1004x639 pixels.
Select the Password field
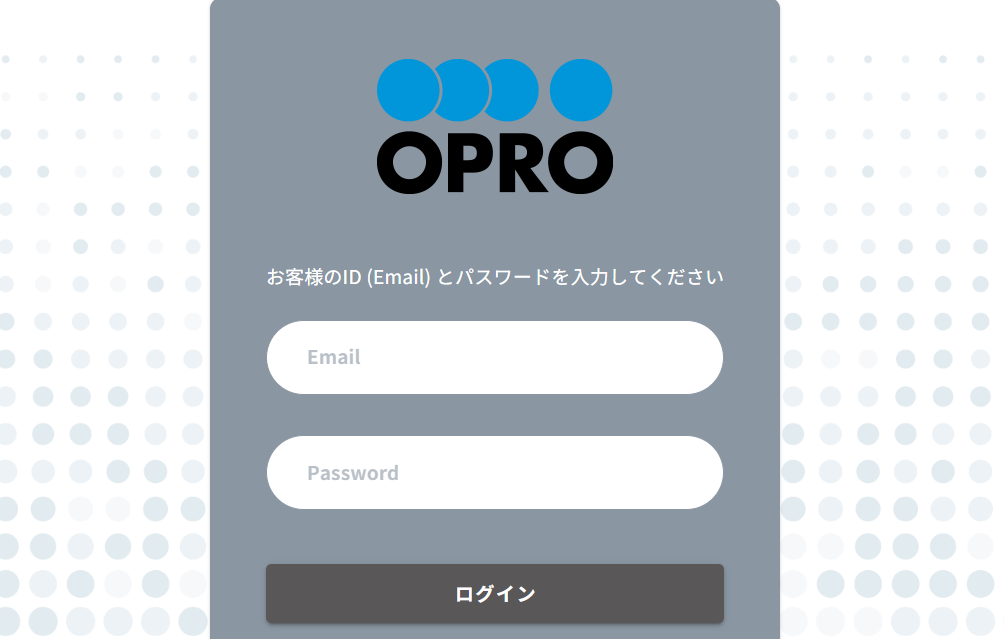[x=494, y=473]
